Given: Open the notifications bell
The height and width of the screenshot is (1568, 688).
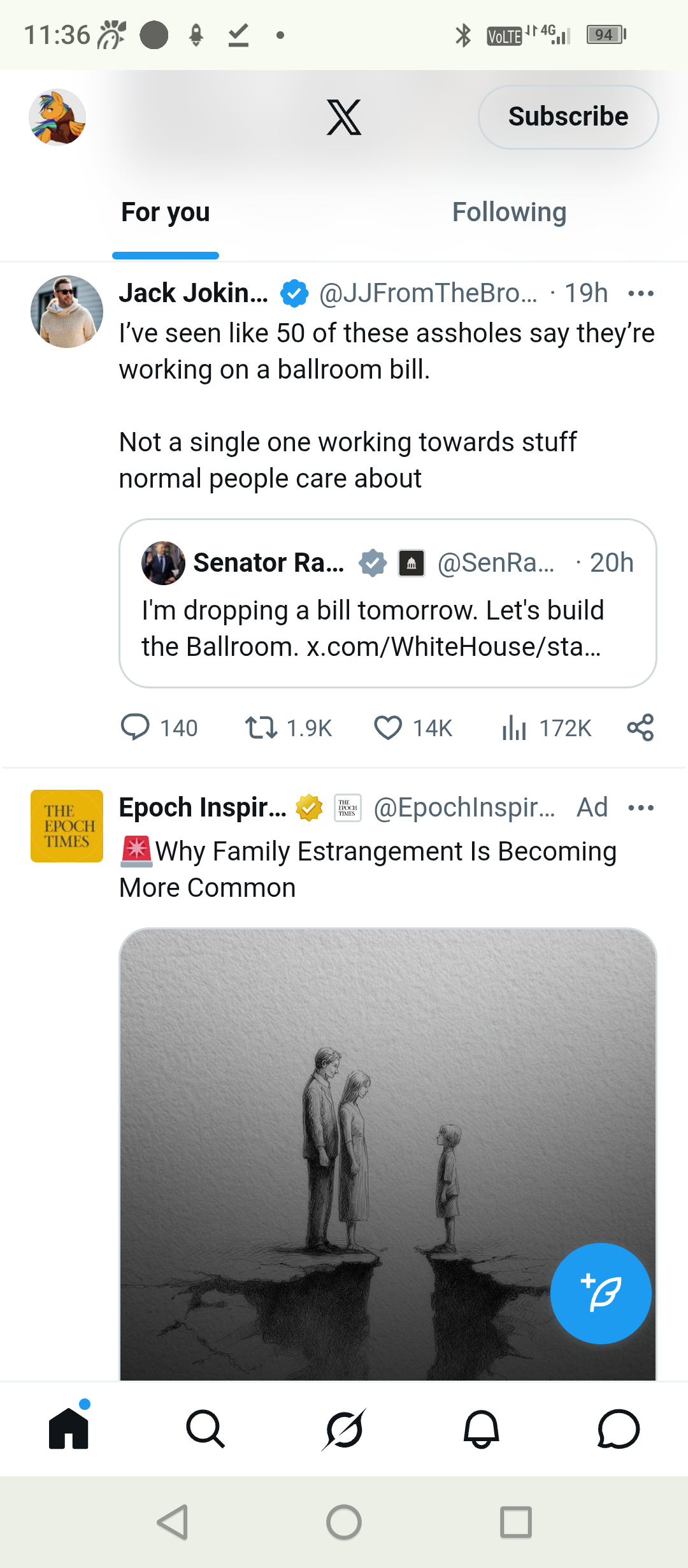Looking at the screenshot, I should coord(481,1428).
